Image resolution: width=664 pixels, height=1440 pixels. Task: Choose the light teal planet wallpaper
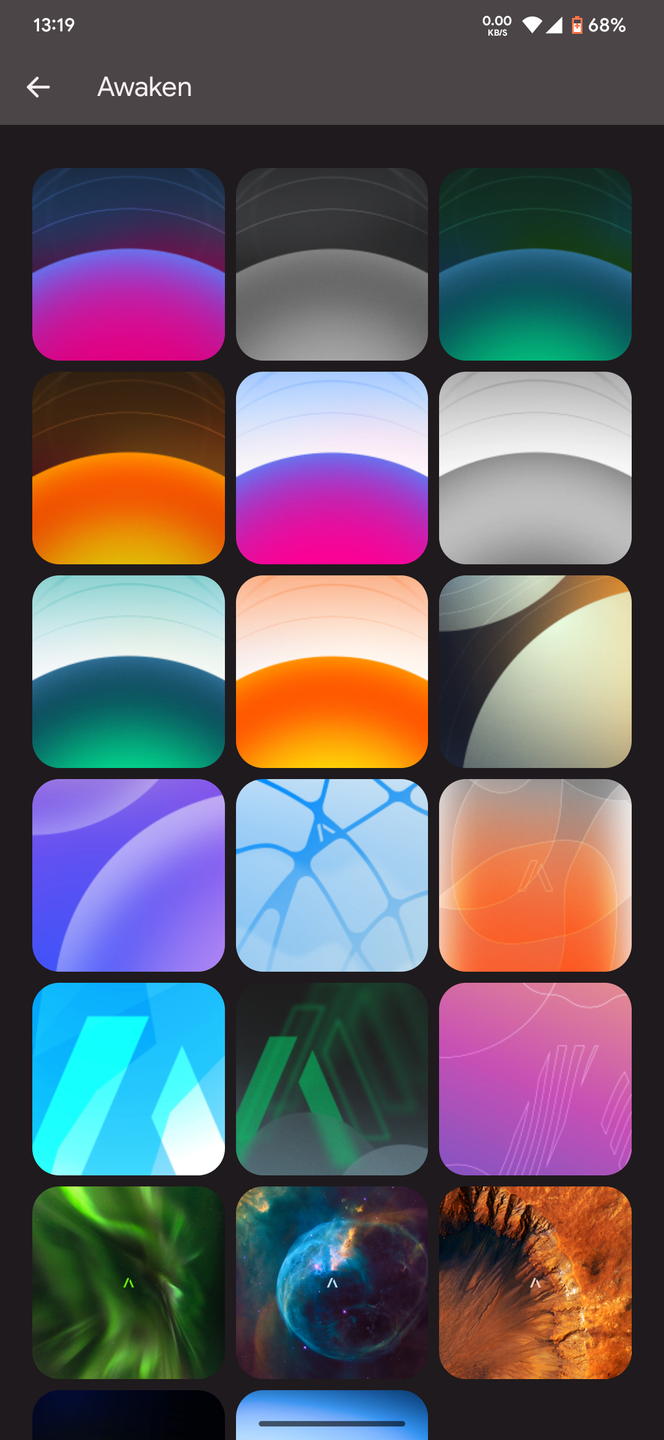tap(128, 671)
